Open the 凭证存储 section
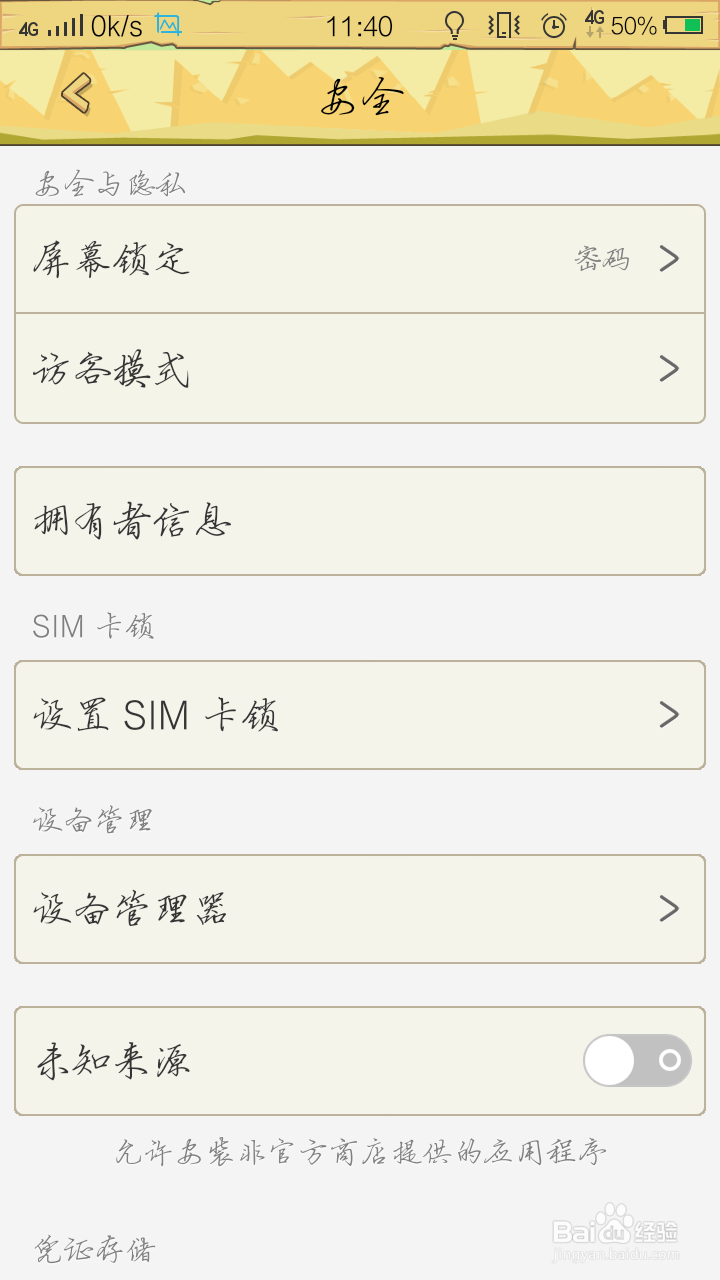 [x=95, y=1248]
